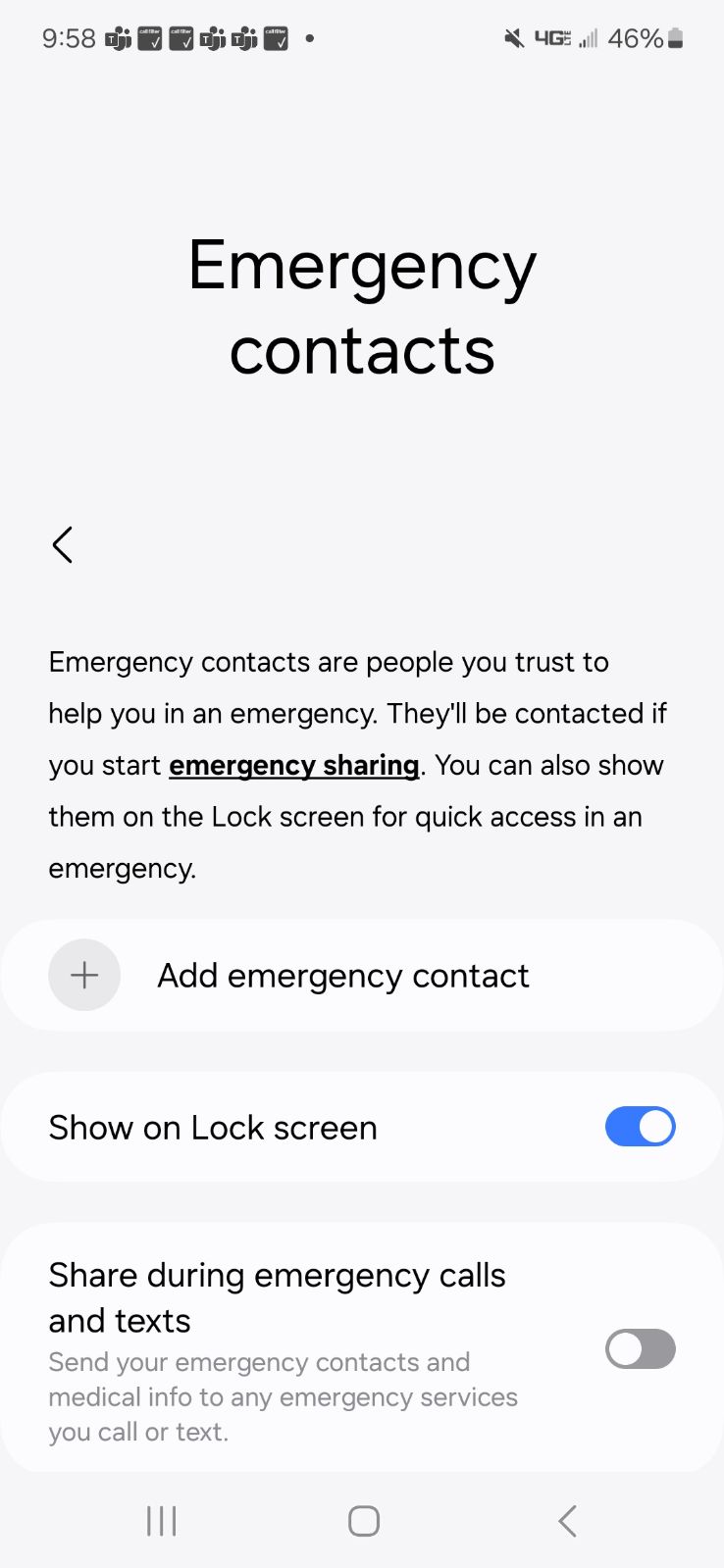Select Add emergency contact
This screenshot has height=1568, width=724.
click(342, 975)
